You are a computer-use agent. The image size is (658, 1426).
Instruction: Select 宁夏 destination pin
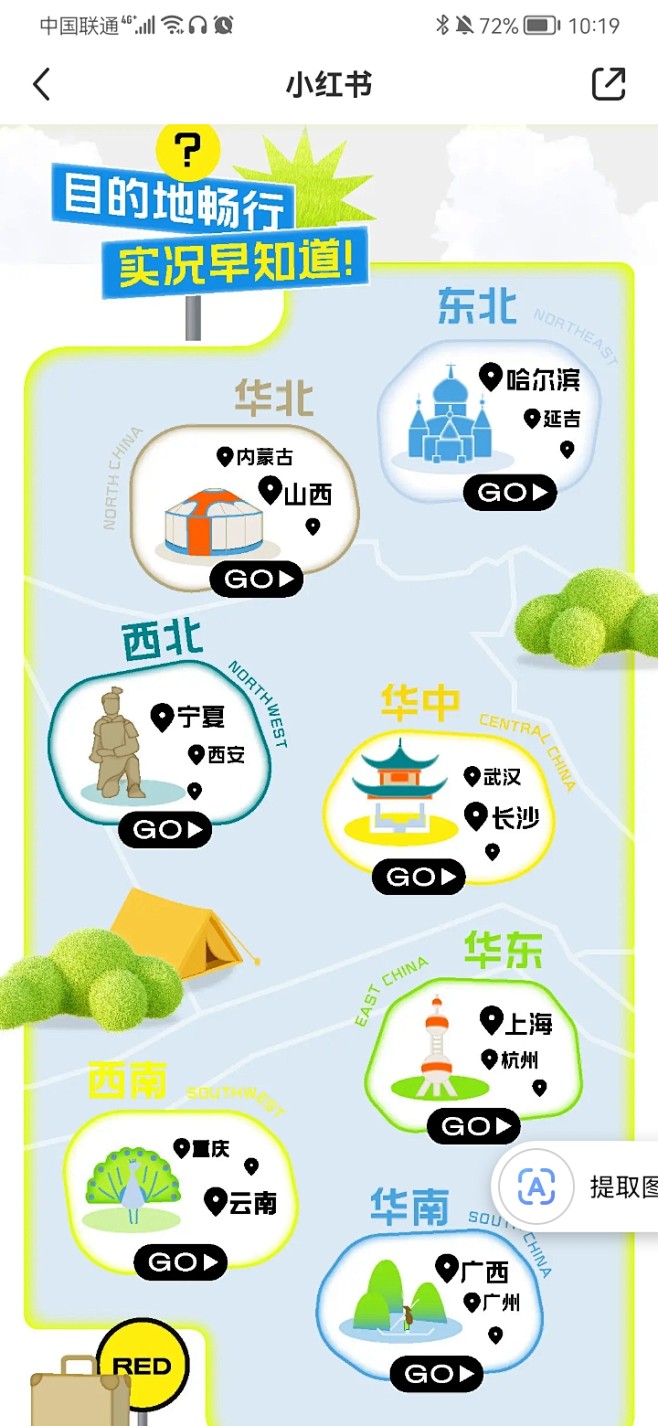(x=188, y=717)
